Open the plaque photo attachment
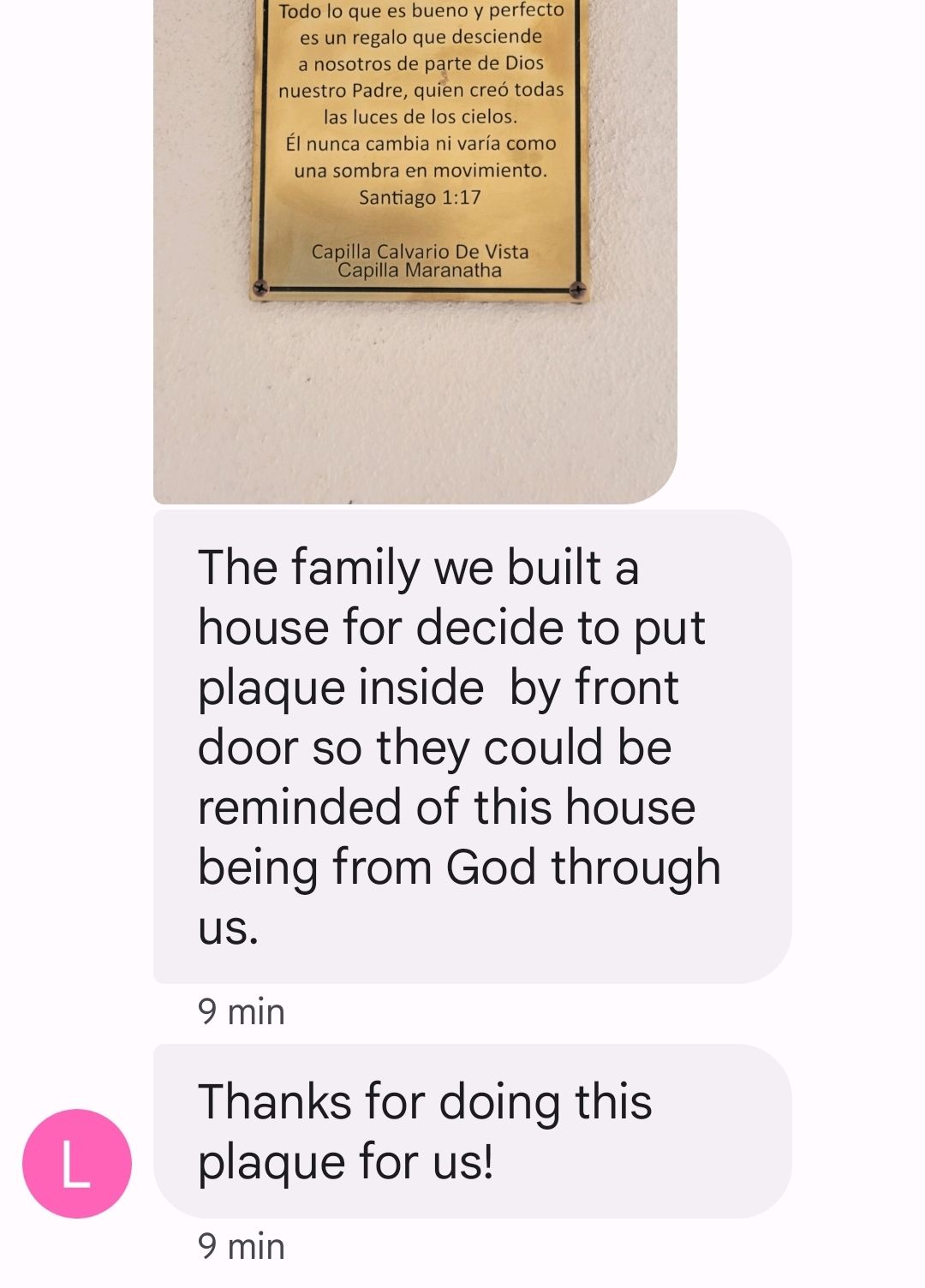The width and height of the screenshot is (925, 1288). [x=415, y=248]
